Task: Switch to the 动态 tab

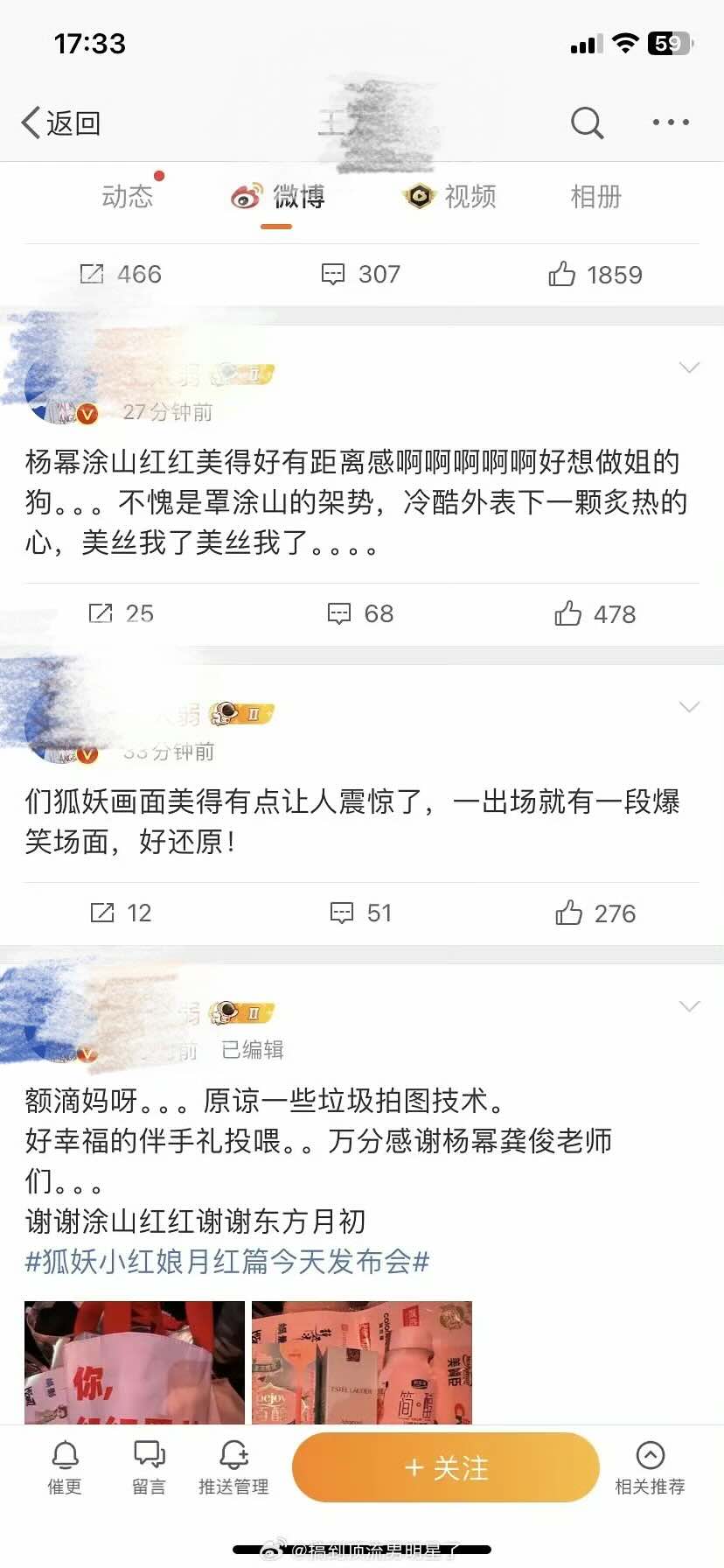Action: tap(127, 197)
